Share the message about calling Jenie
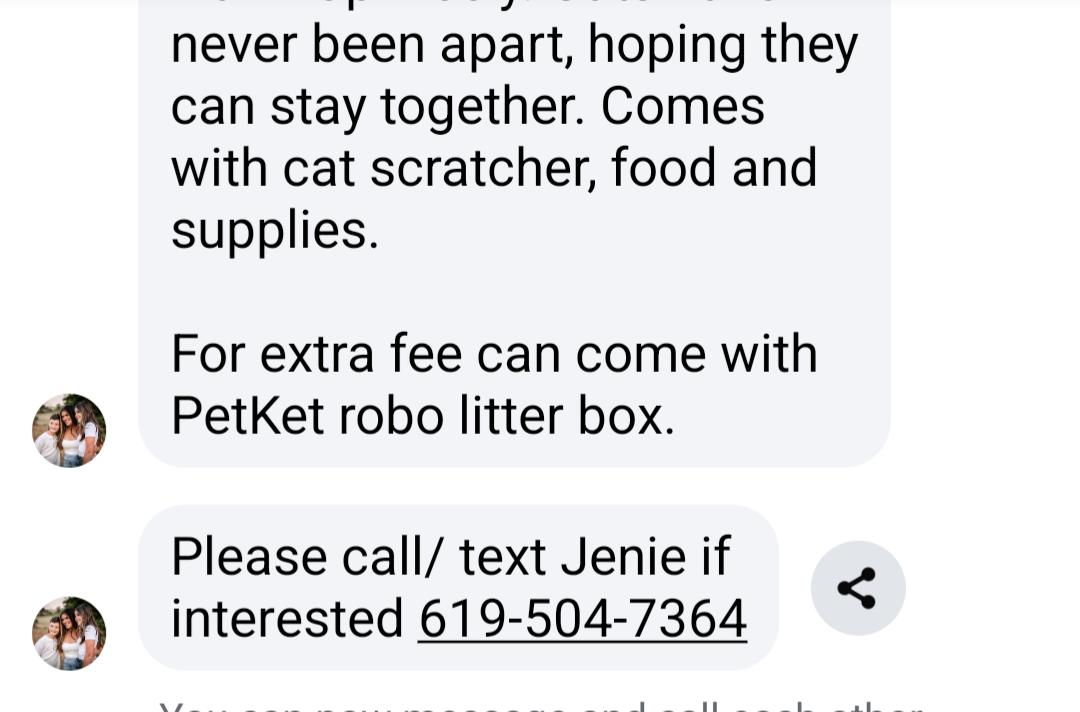The image size is (1080, 712). (x=857, y=588)
